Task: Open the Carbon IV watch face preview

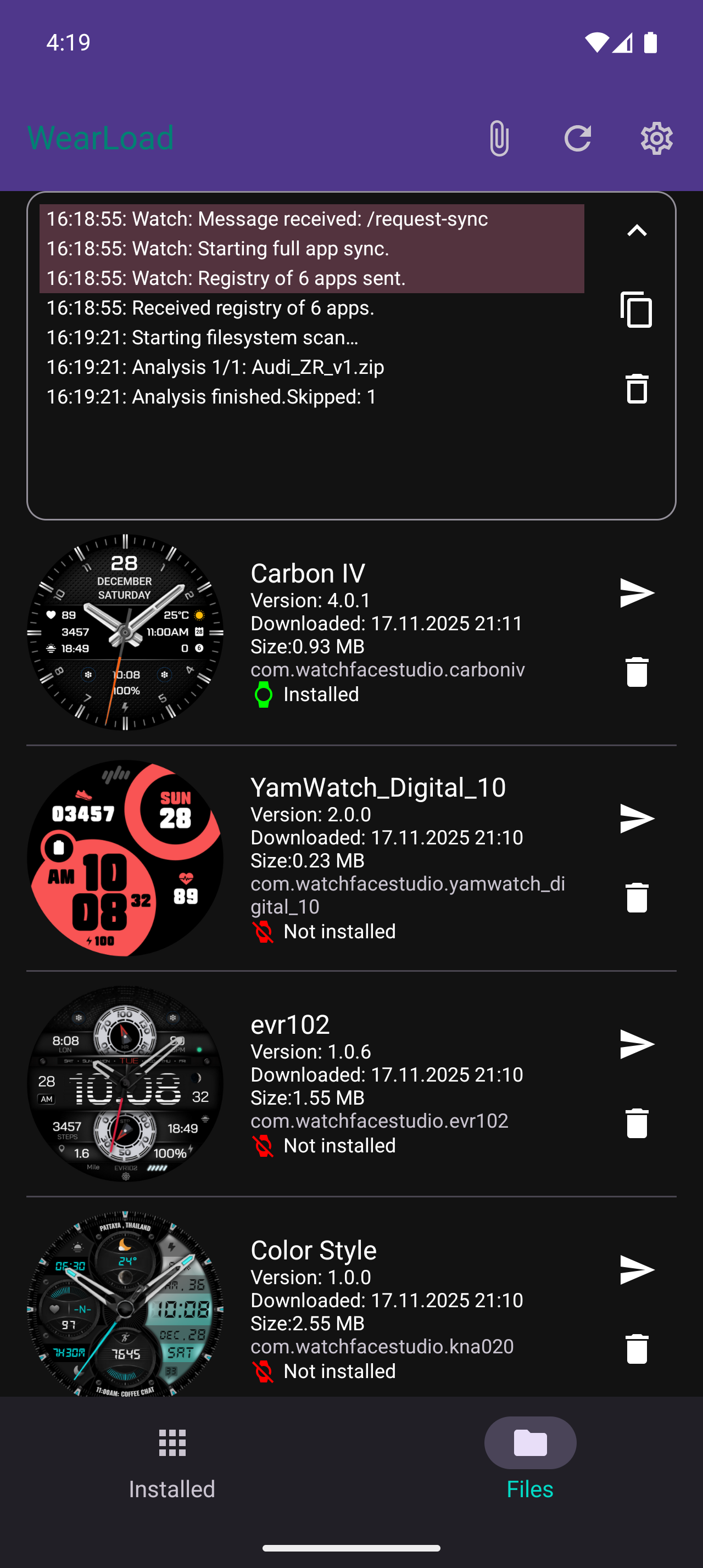Action: pos(125,633)
